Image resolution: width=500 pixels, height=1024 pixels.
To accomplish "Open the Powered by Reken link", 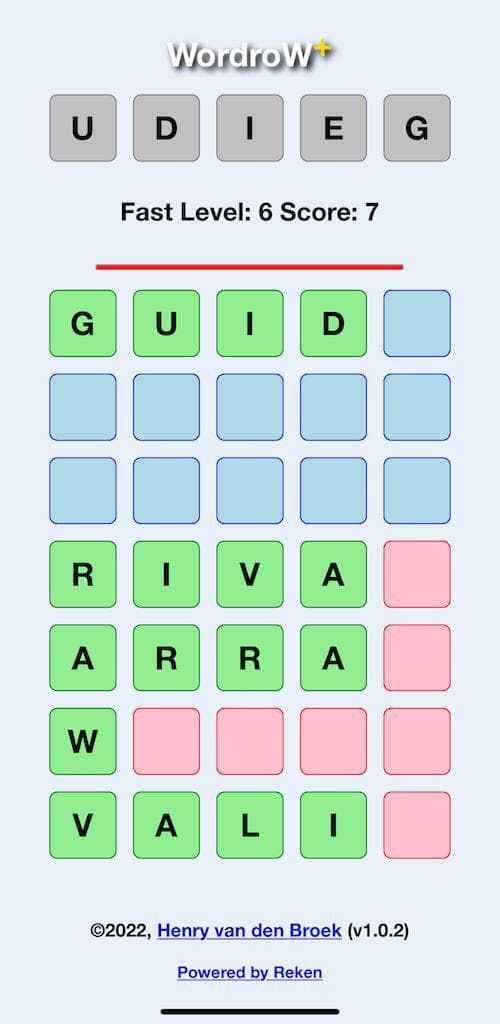I will click(250, 972).
